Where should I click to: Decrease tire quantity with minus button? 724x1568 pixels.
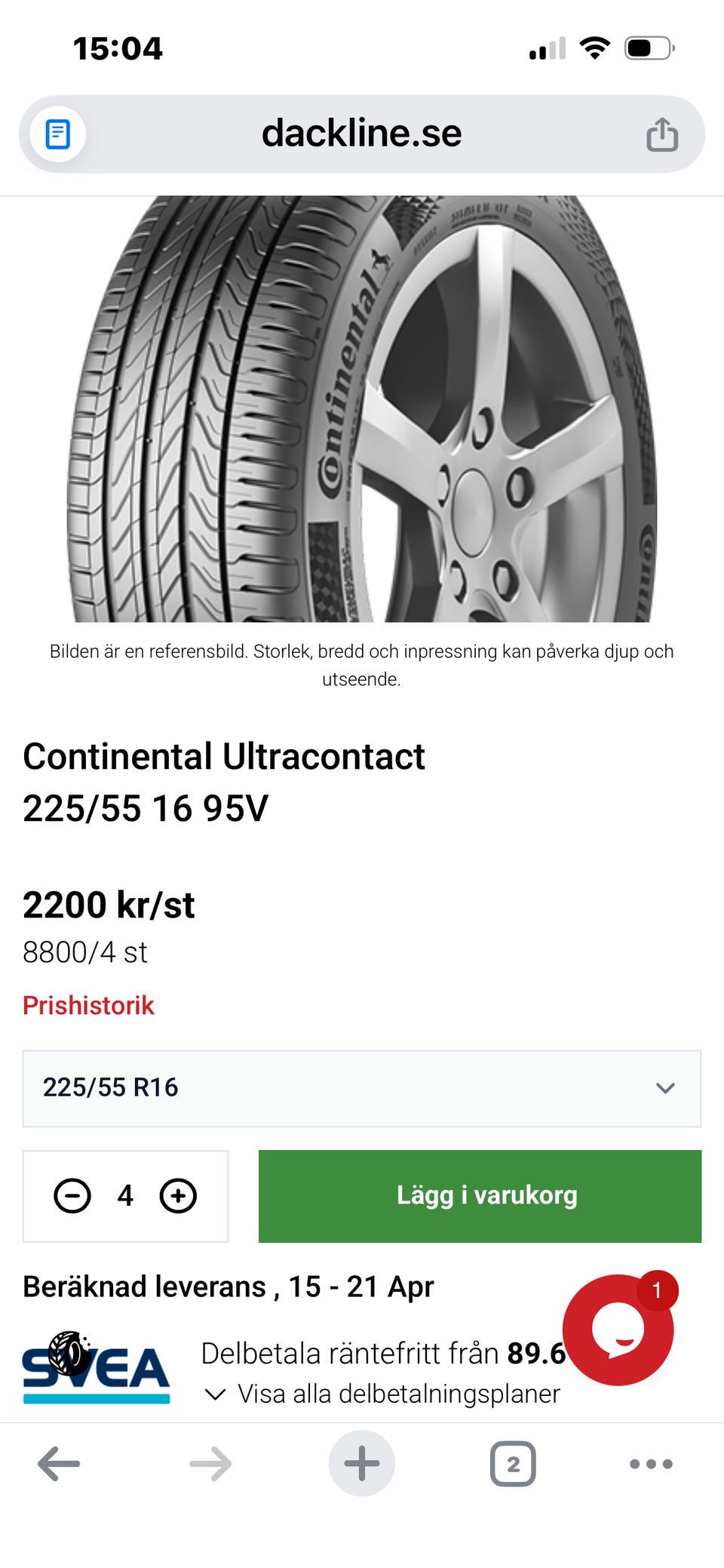[72, 1196]
